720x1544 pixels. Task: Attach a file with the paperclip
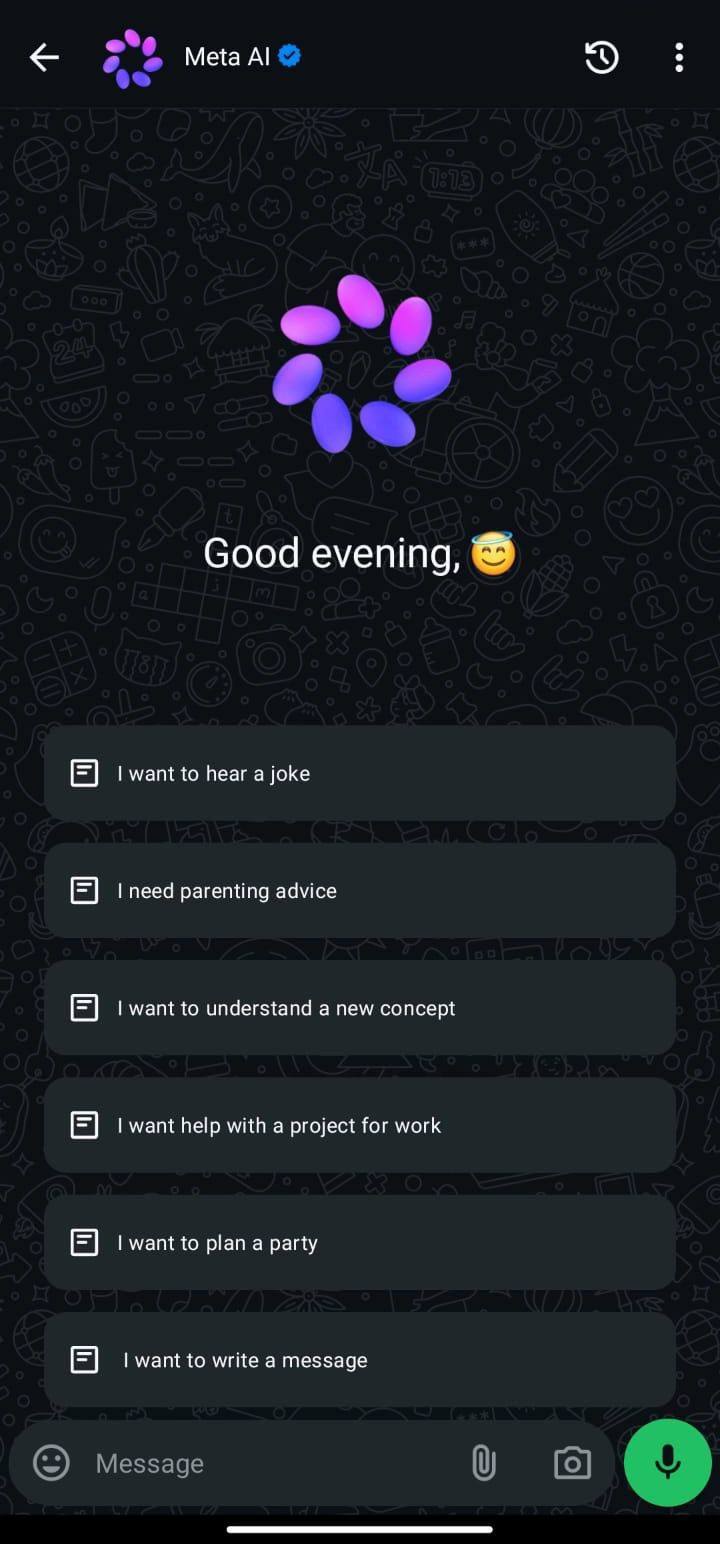tap(484, 1463)
